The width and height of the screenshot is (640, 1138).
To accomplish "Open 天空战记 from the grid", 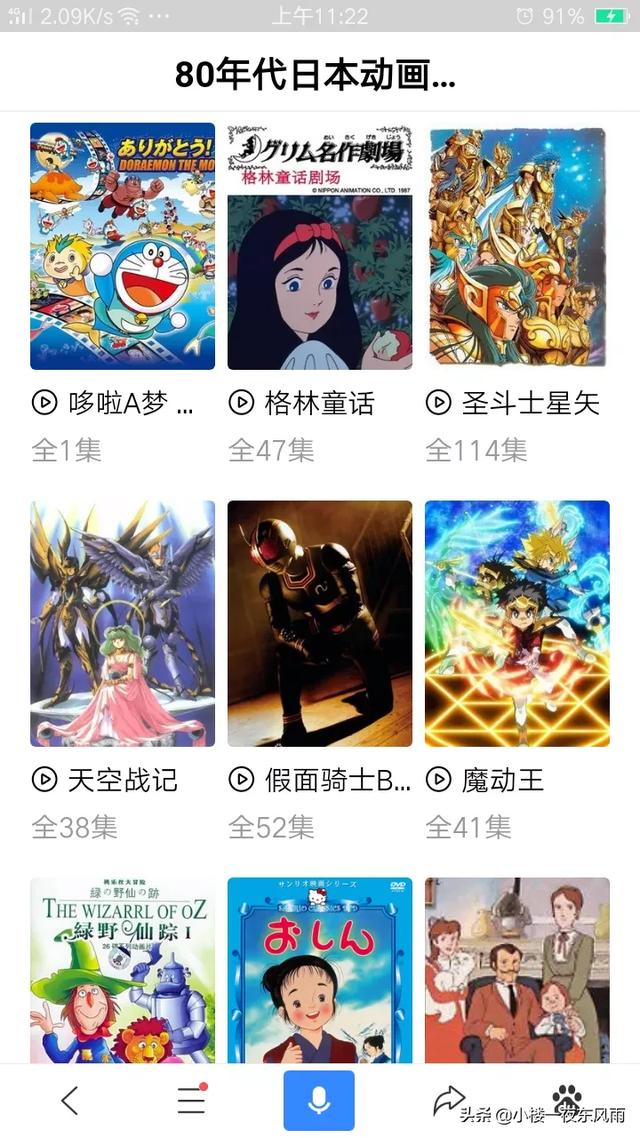I will pyautogui.click(x=122, y=623).
